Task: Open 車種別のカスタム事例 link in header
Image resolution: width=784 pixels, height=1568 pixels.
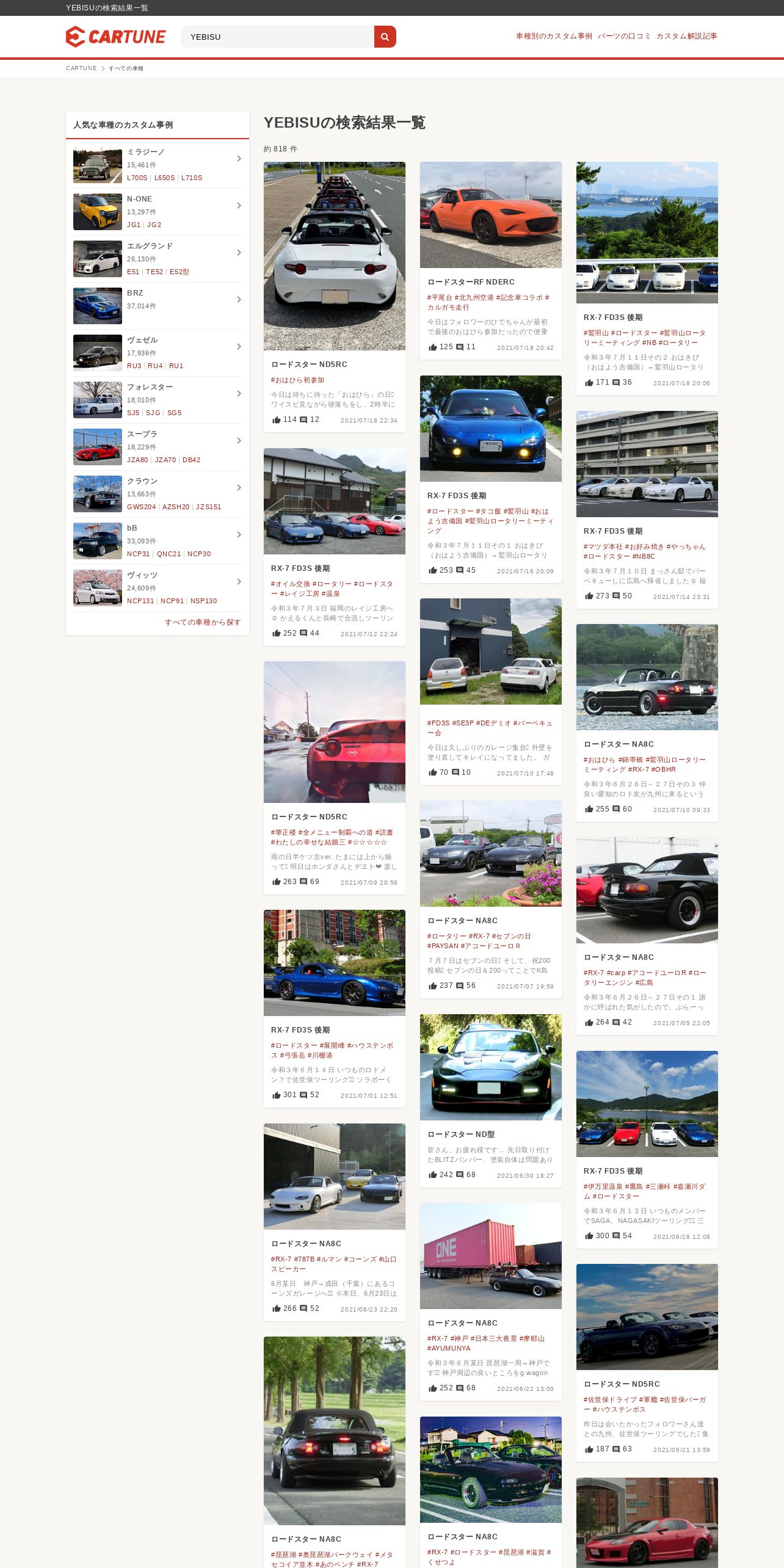Action: (554, 36)
